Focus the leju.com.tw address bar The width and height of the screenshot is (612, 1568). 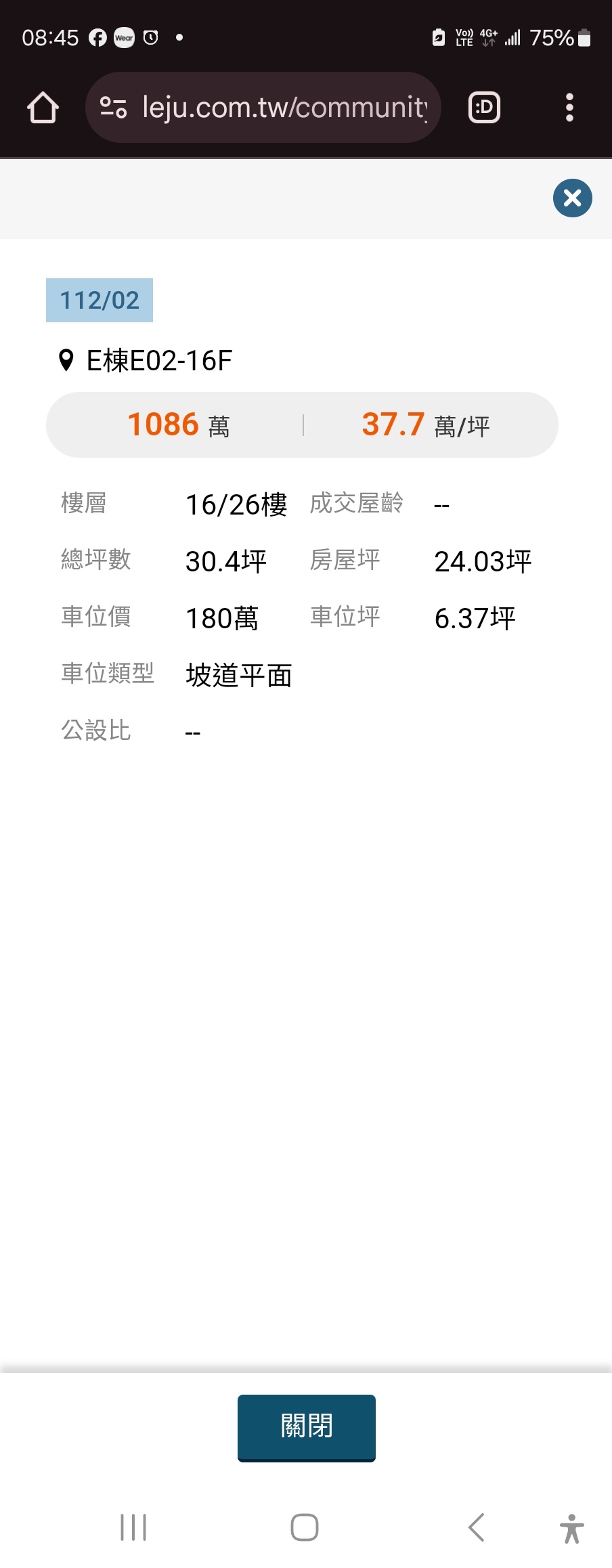coord(284,108)
